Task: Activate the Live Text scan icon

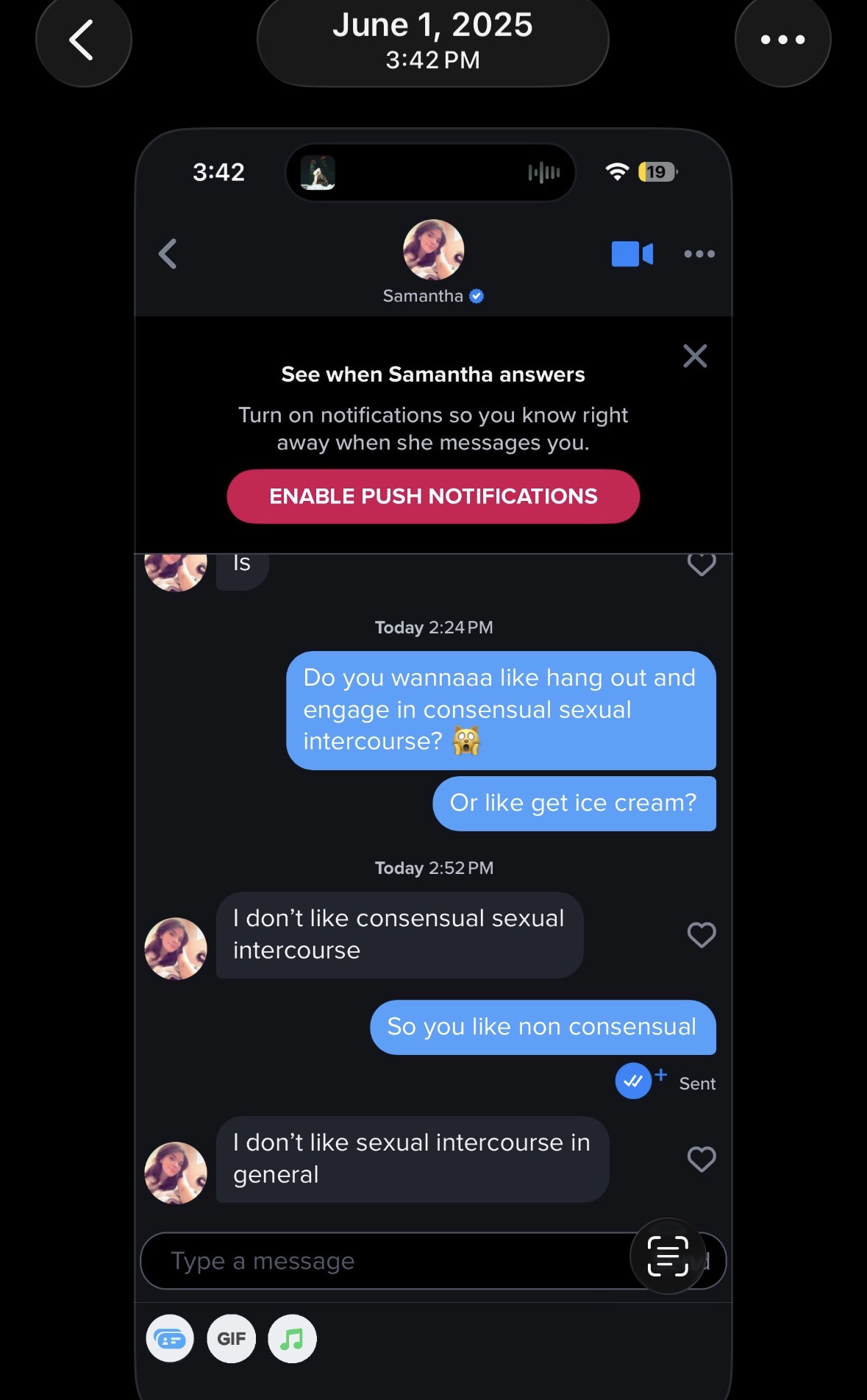Action: pyautogui.click(x=668, y=1256)
